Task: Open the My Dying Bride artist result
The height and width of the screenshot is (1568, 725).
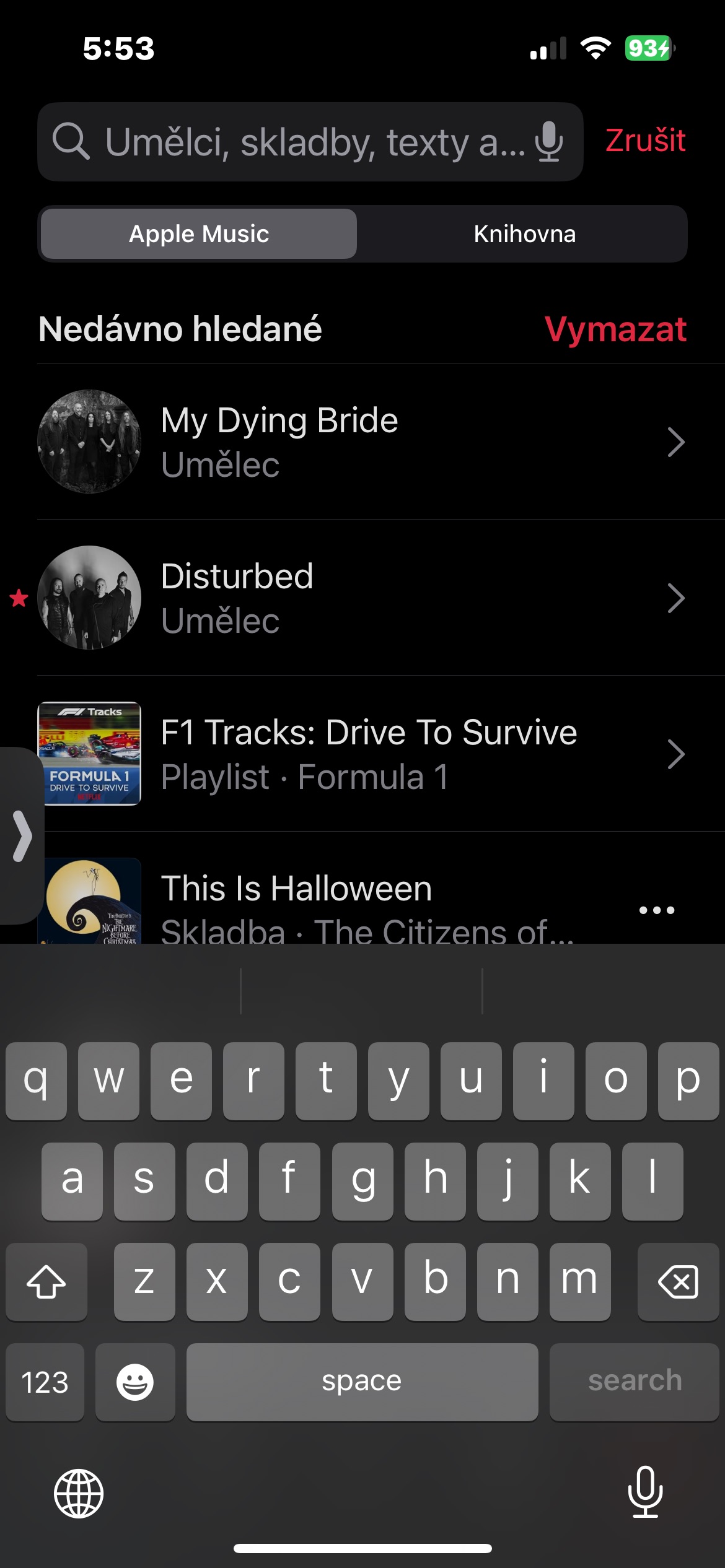Action: coord(372,442)
